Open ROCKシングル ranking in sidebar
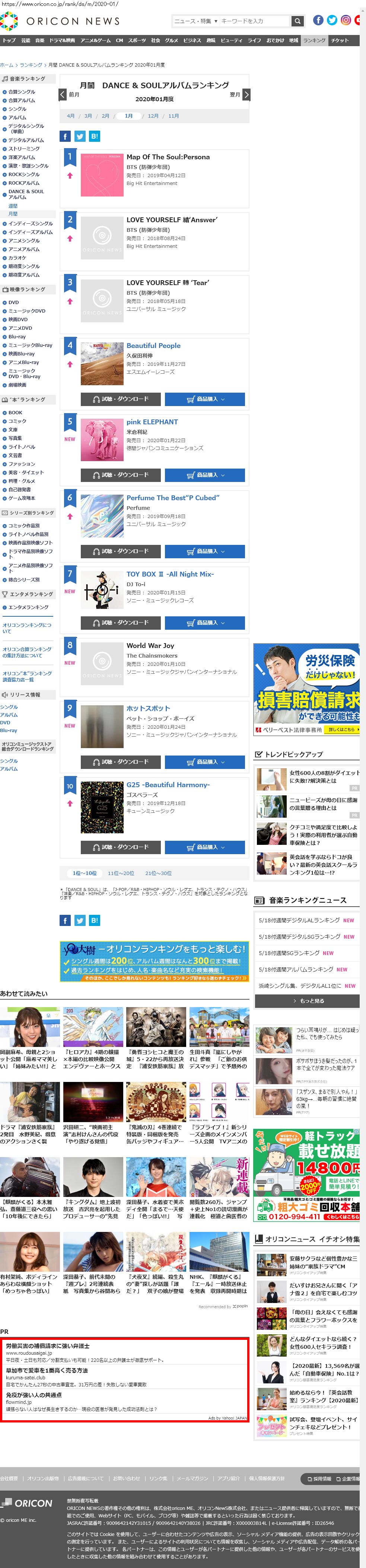Image resolution: width=366 pixels, height=1568 pixels. 24,175
